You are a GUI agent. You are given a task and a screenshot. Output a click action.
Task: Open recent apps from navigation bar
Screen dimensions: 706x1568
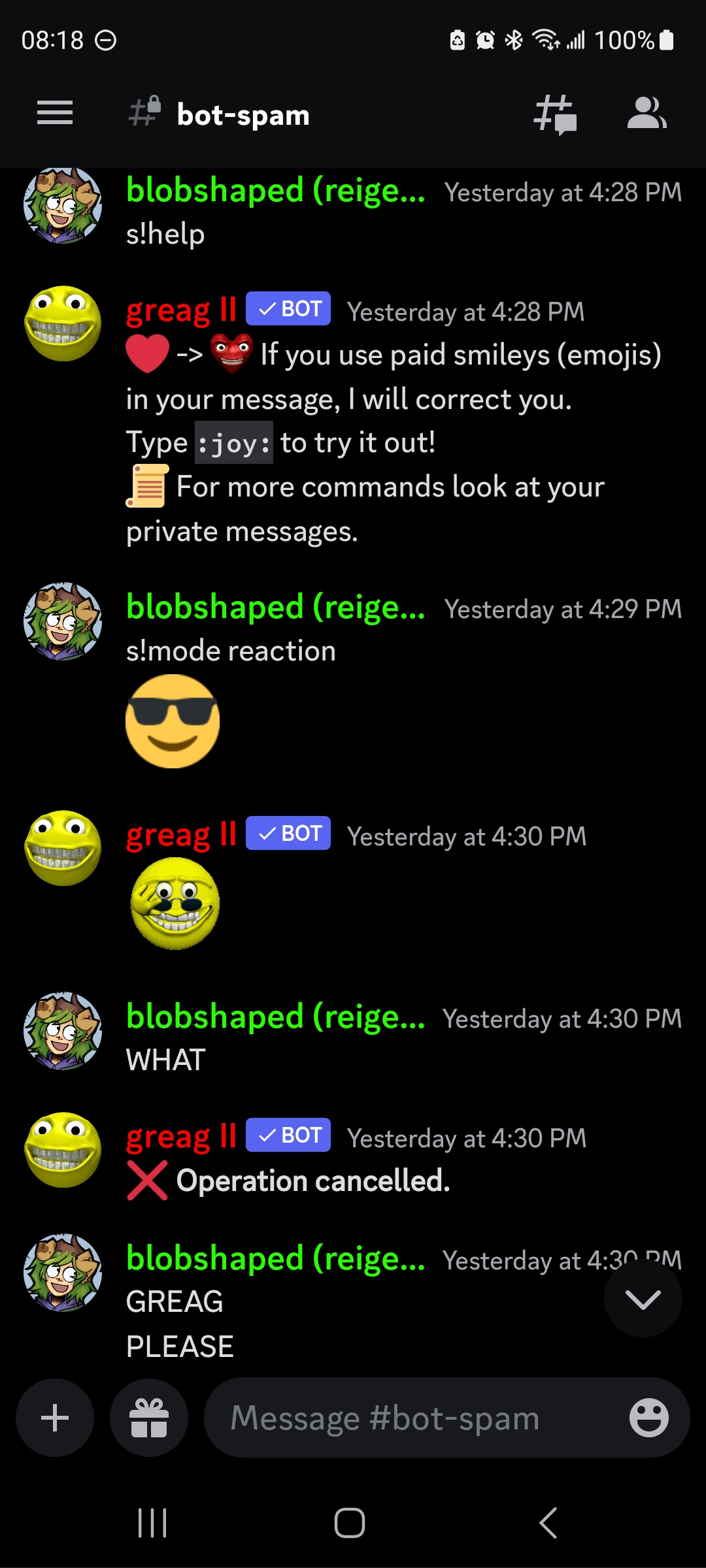coord(153,1523)
